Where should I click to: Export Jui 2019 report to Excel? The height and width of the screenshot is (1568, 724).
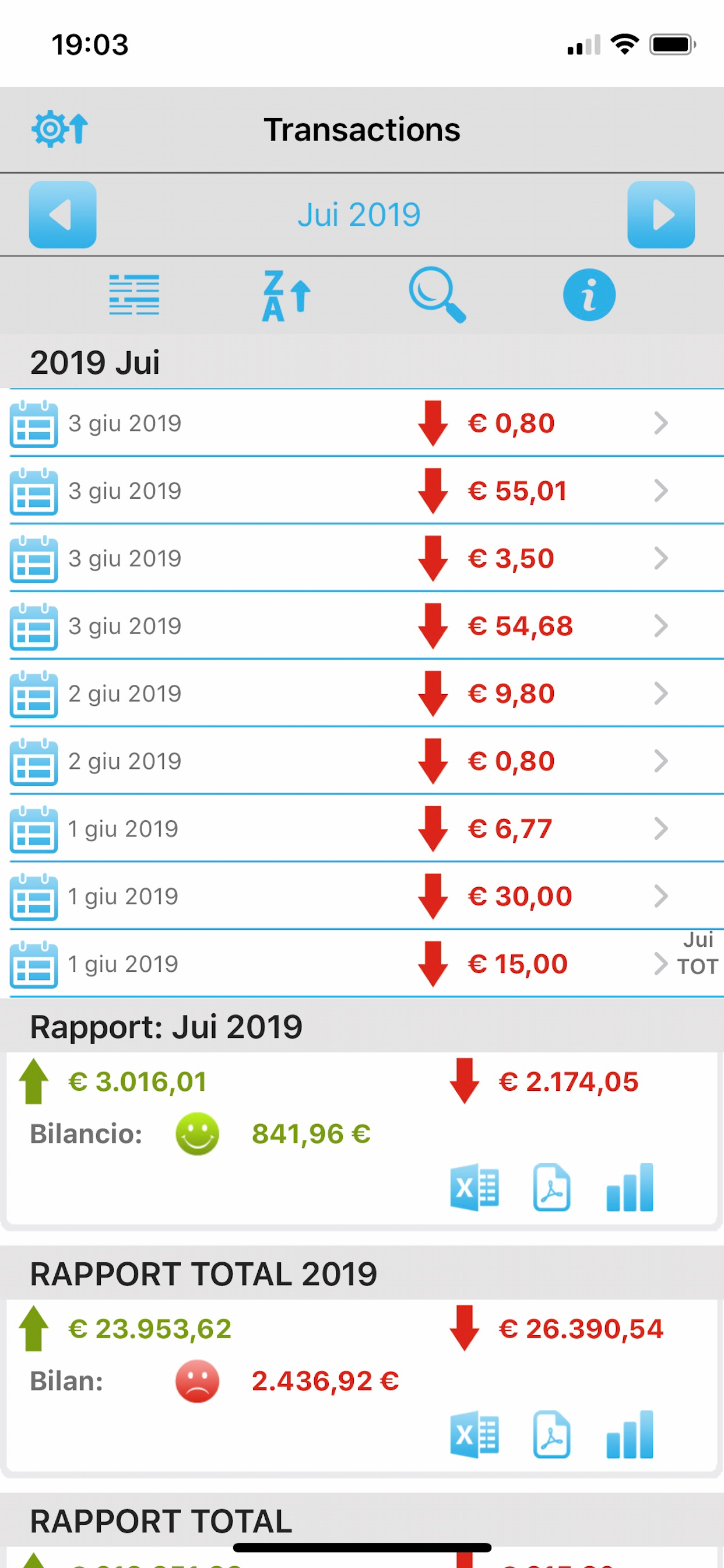(475, 1188)
